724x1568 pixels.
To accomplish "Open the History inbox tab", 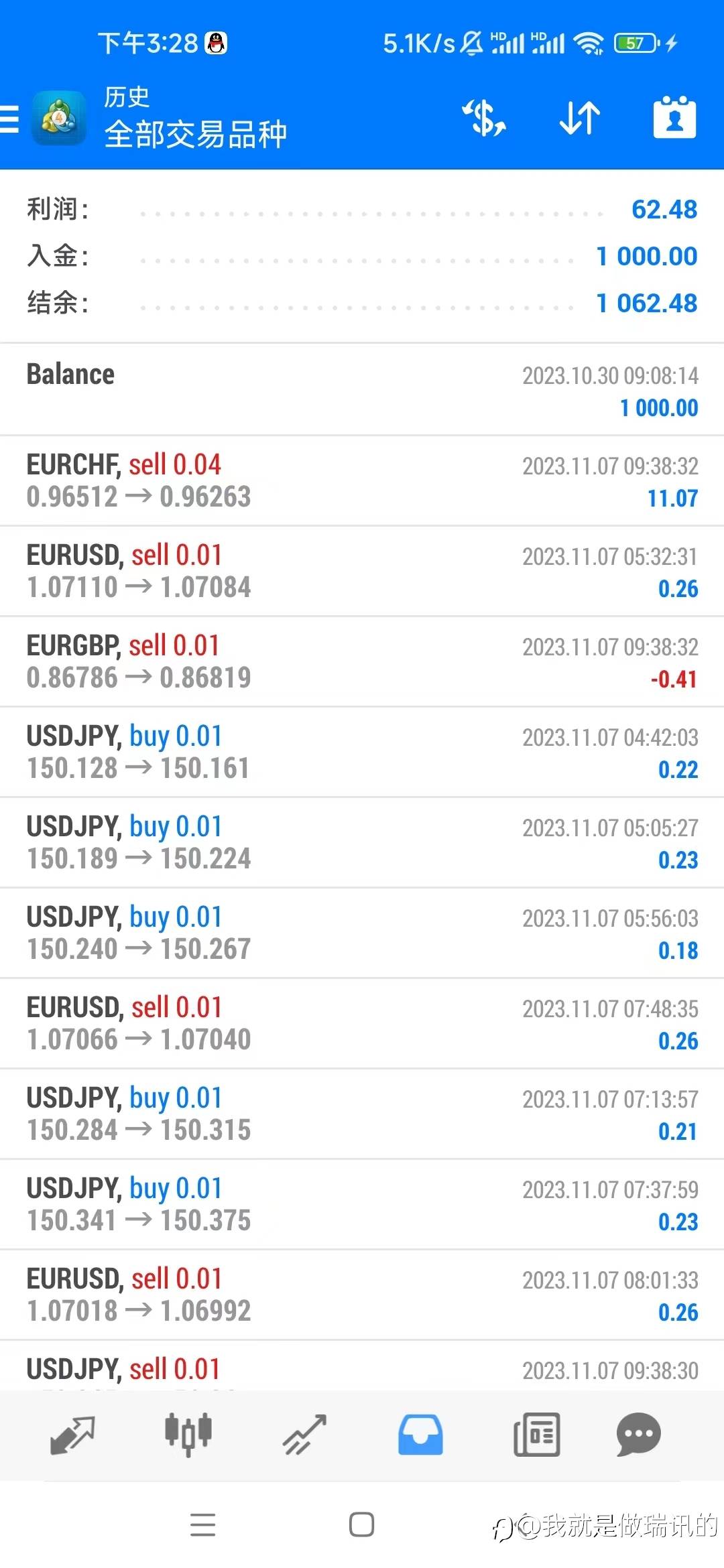I will click(x=420, y=1435).
